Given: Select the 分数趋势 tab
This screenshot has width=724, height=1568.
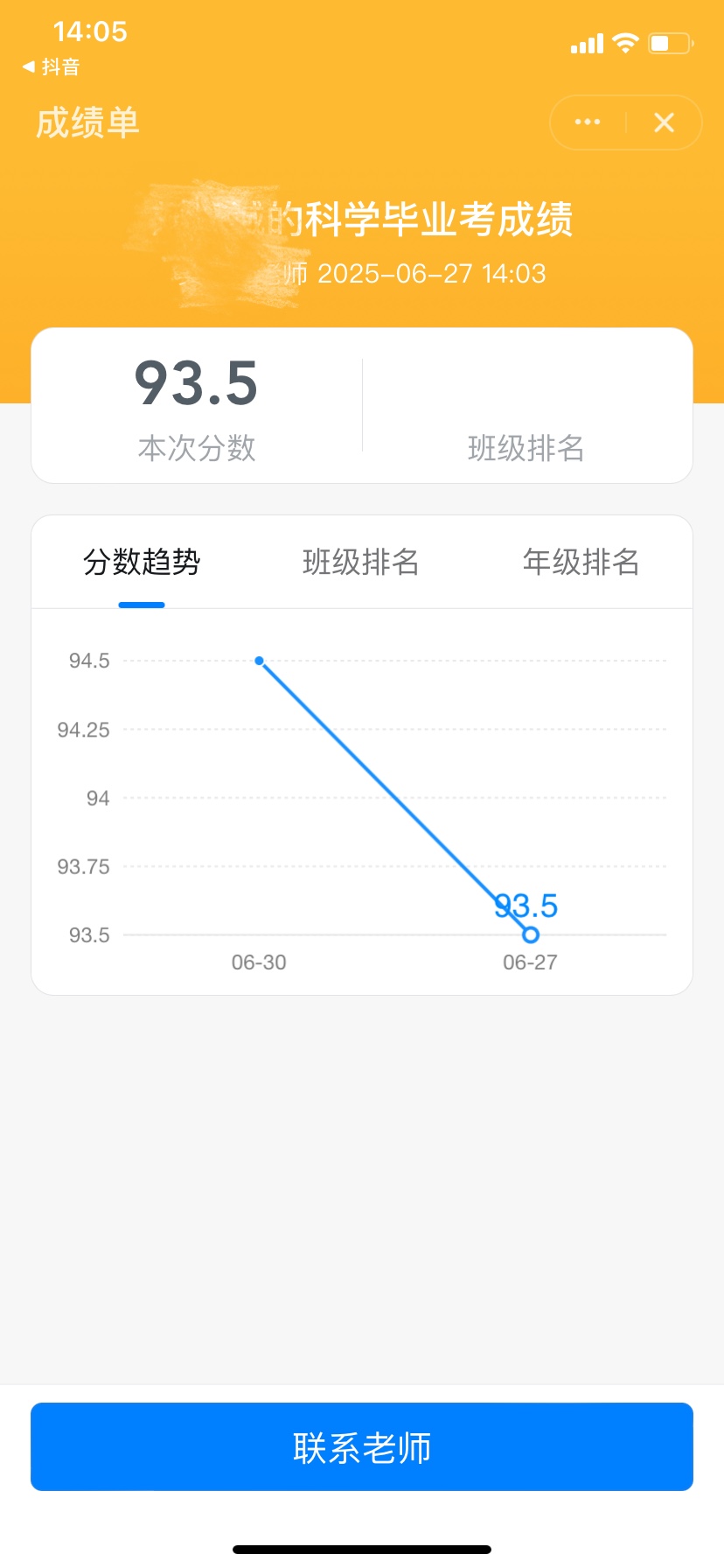Looking at the screenshot, I should [x=142, y=562].
